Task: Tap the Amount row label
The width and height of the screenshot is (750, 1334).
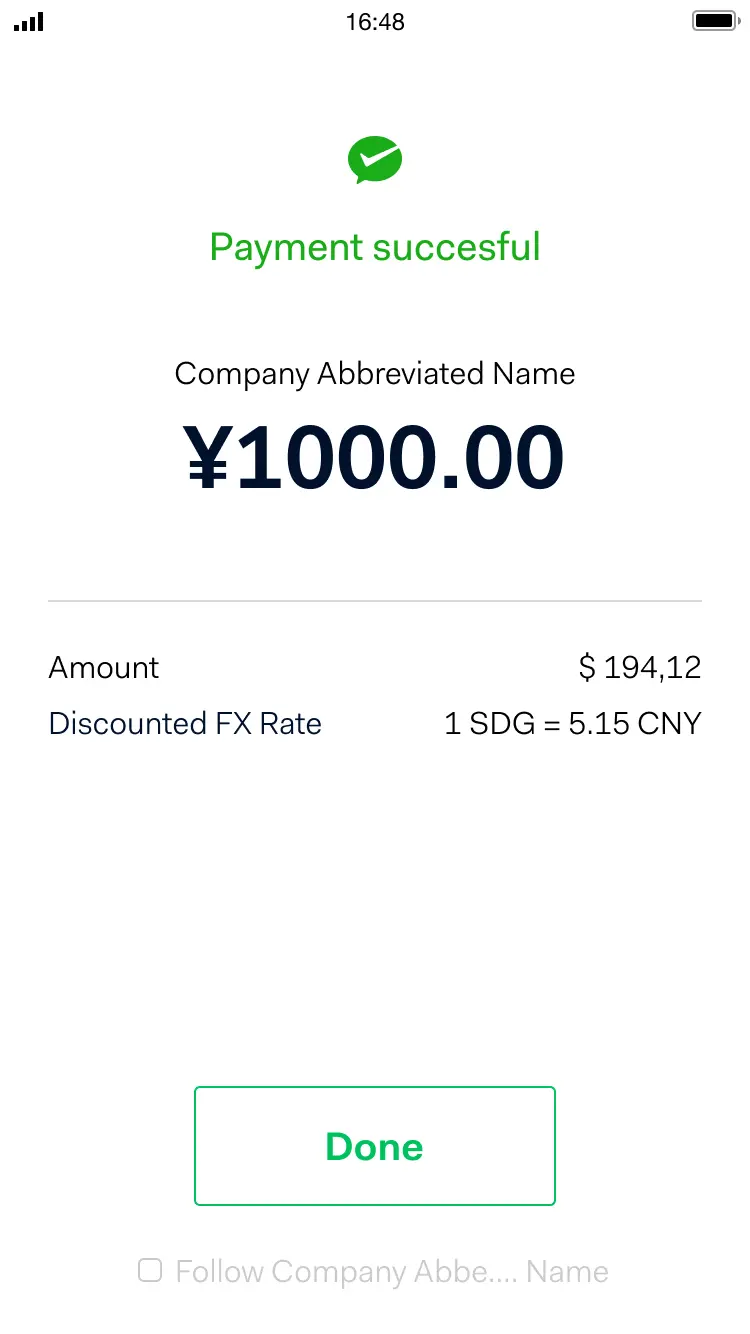Action: click(103, 667)
